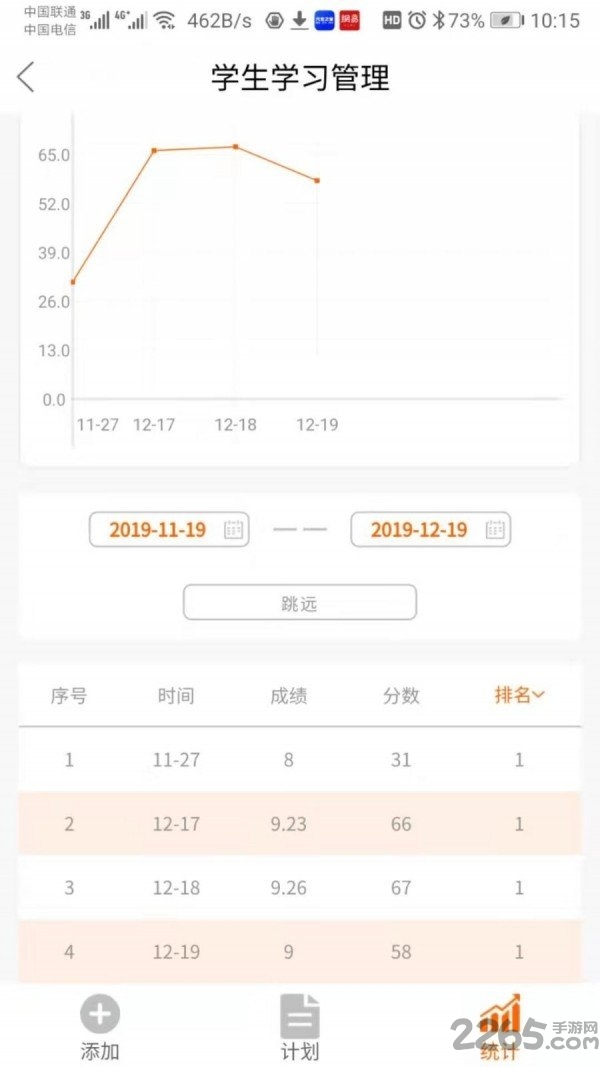Open the 跳远 event selector
The width and height of the screenshot is (600, 1067).
tap(299, 602)
